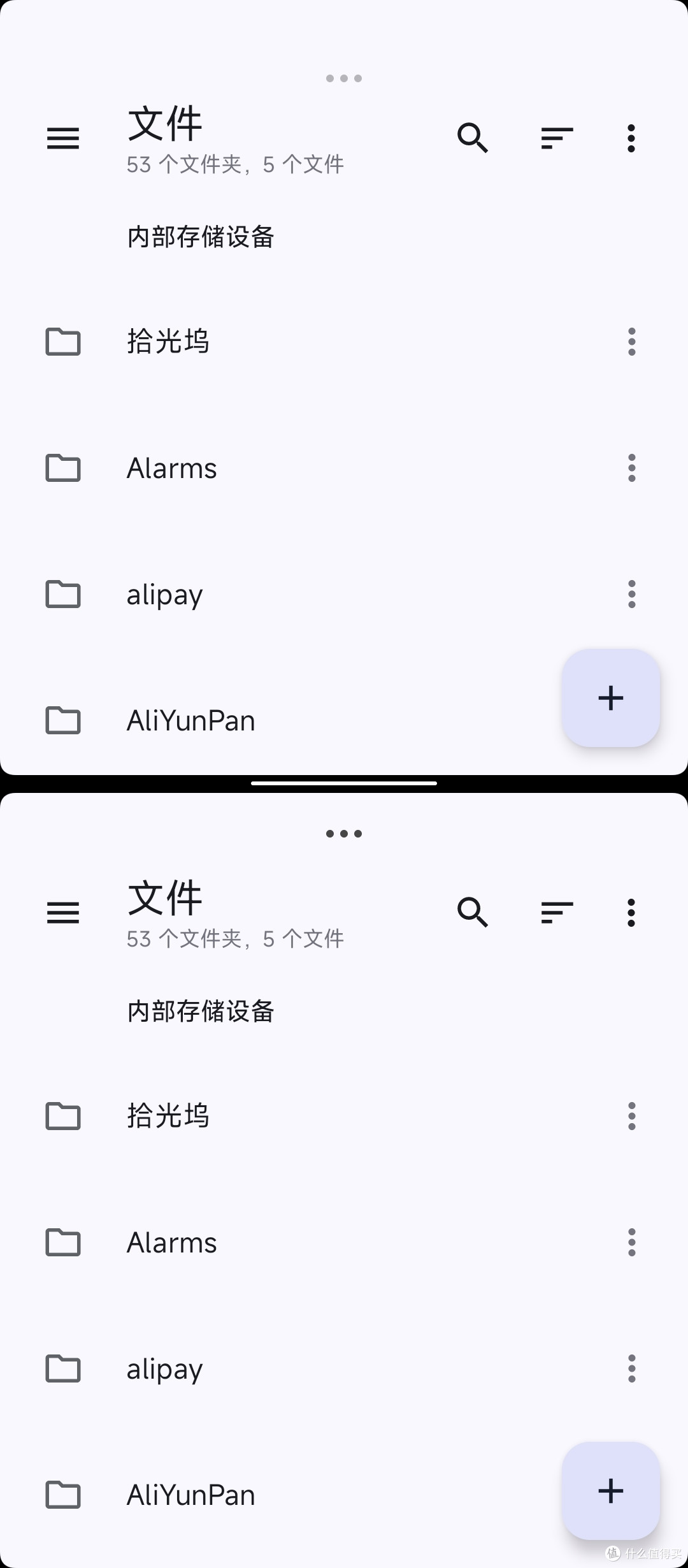
Task: Open sort options in the lower window
Action: pyautogui.click(x=557, y=913)
